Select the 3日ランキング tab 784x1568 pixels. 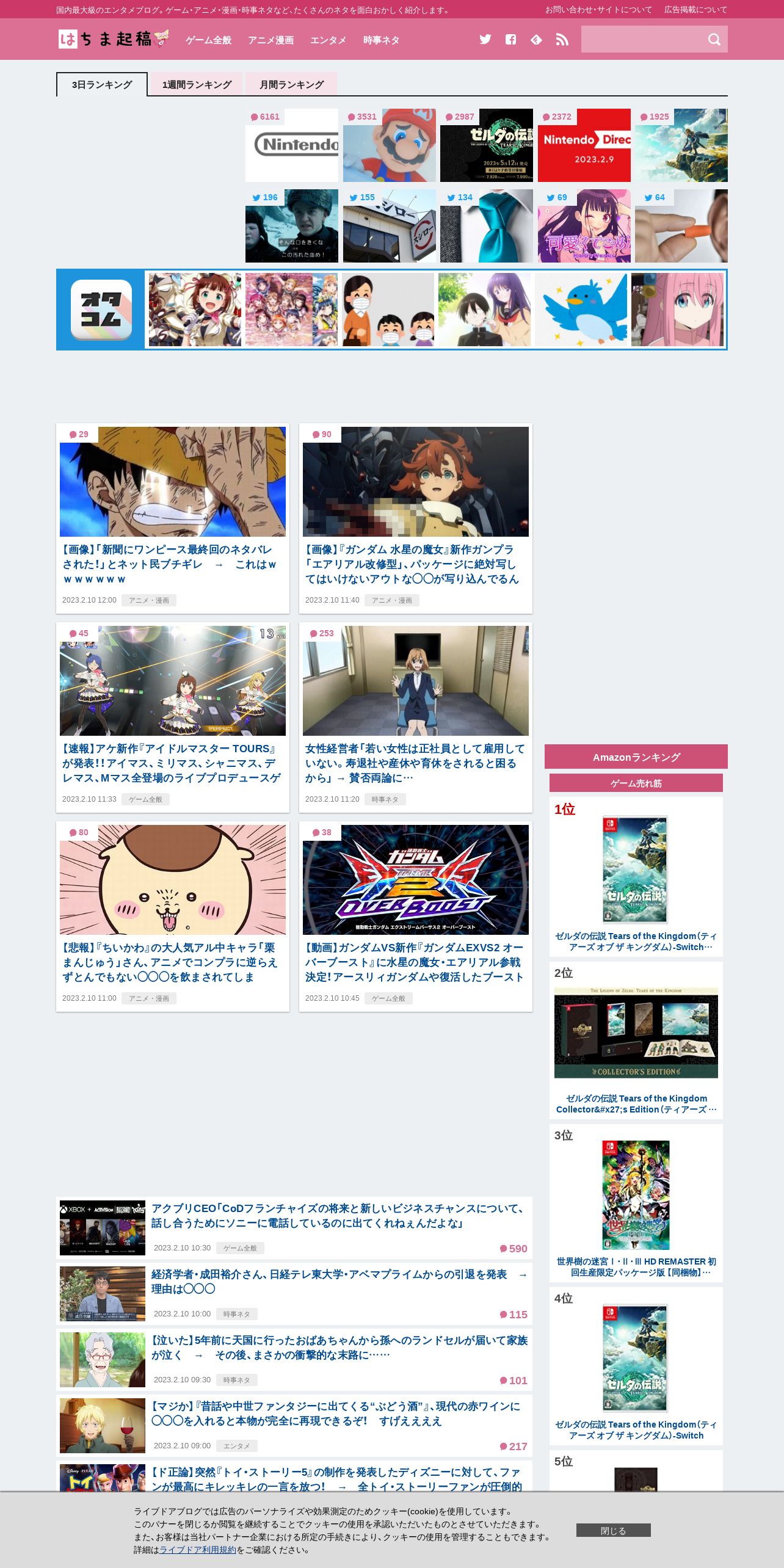pos(102,84)
